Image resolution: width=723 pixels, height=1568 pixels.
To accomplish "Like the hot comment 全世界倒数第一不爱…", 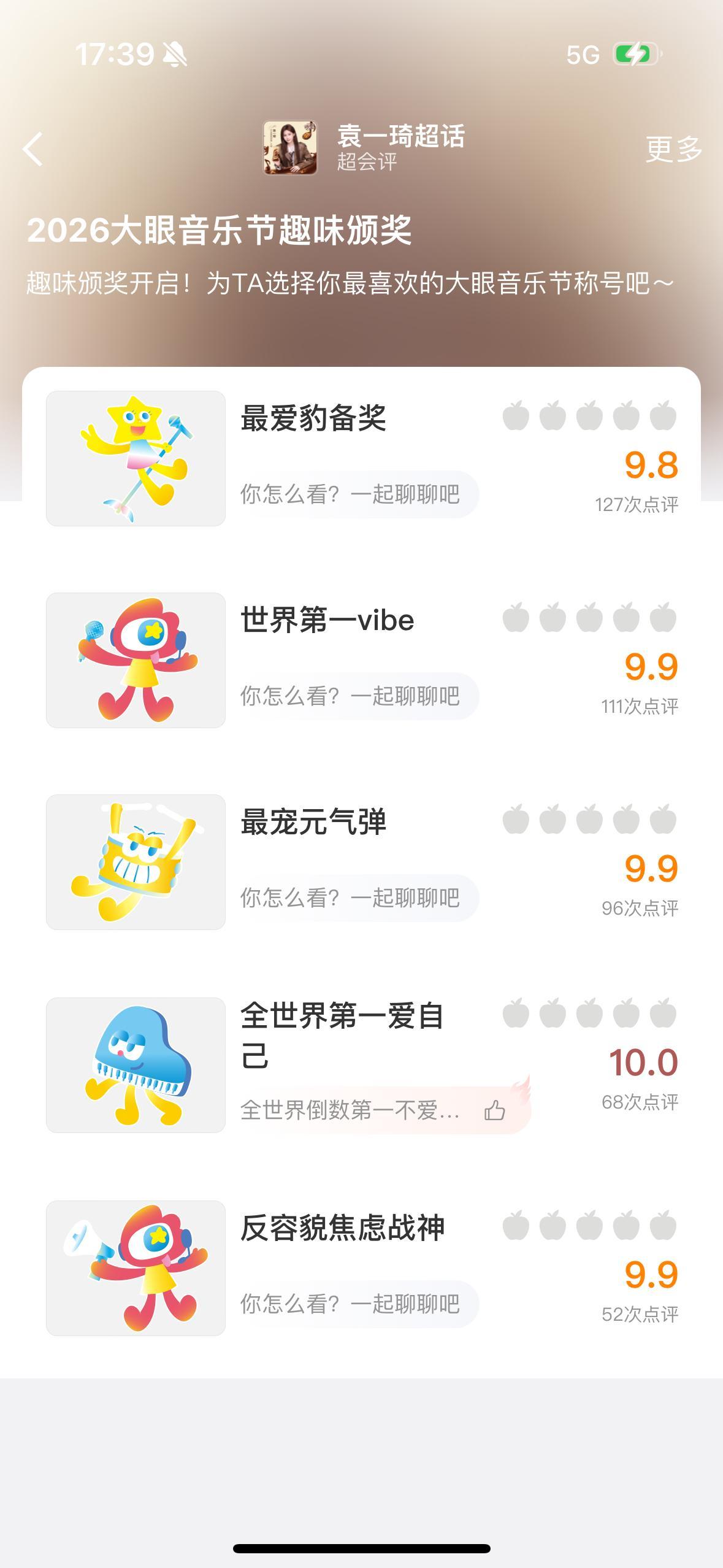I will coord(495,1110).
